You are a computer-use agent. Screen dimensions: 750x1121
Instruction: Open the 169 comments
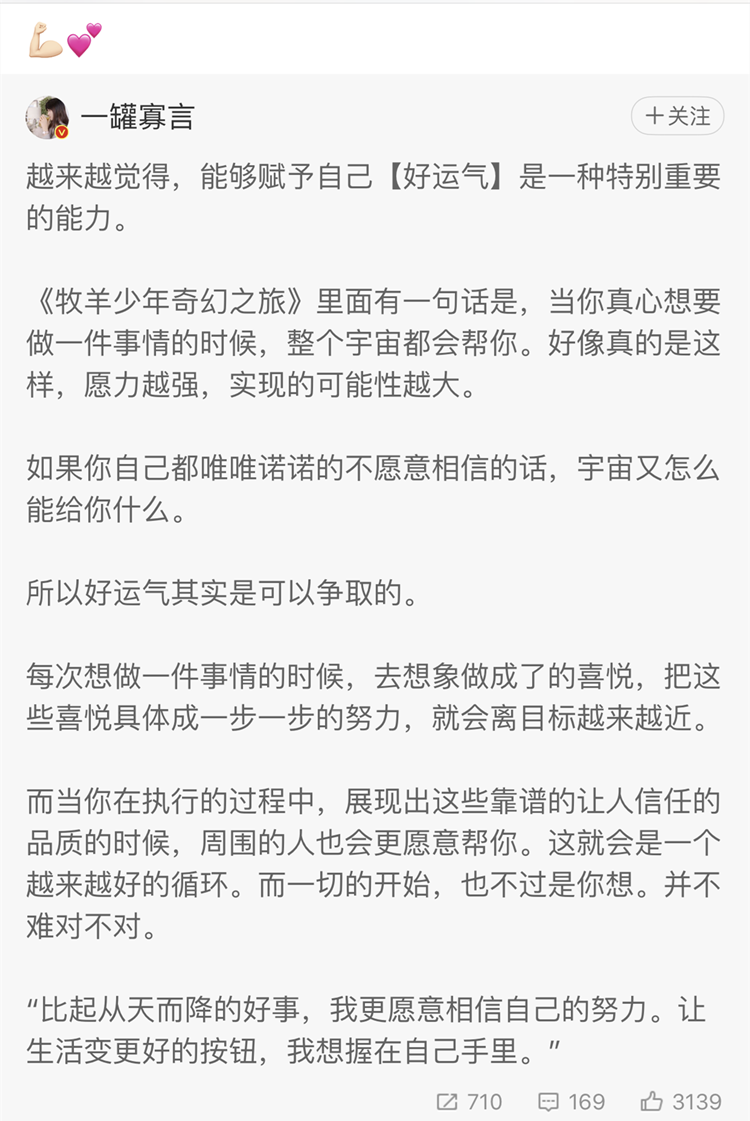point(571,1101)
